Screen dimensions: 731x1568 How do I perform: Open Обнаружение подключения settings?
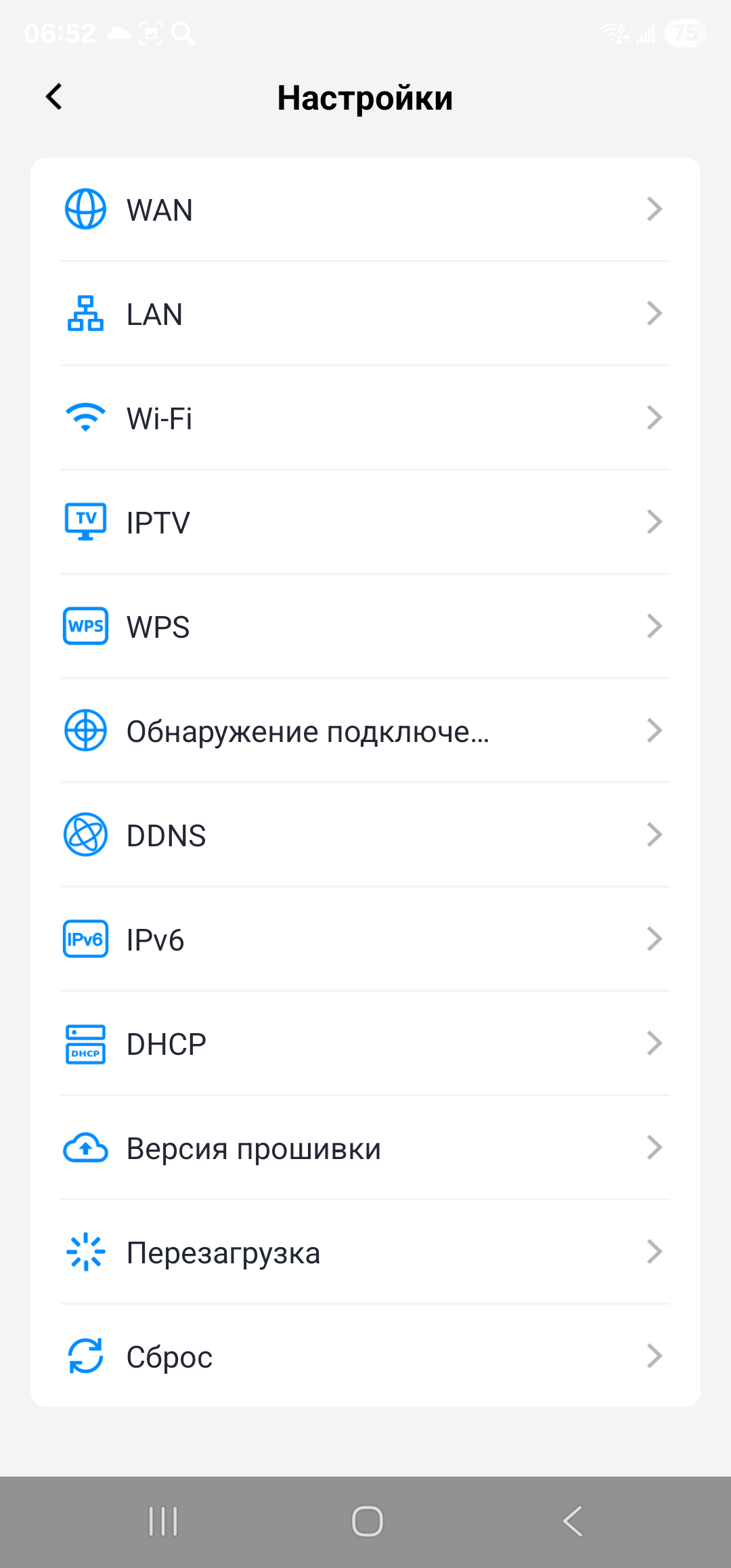point(365,731)
